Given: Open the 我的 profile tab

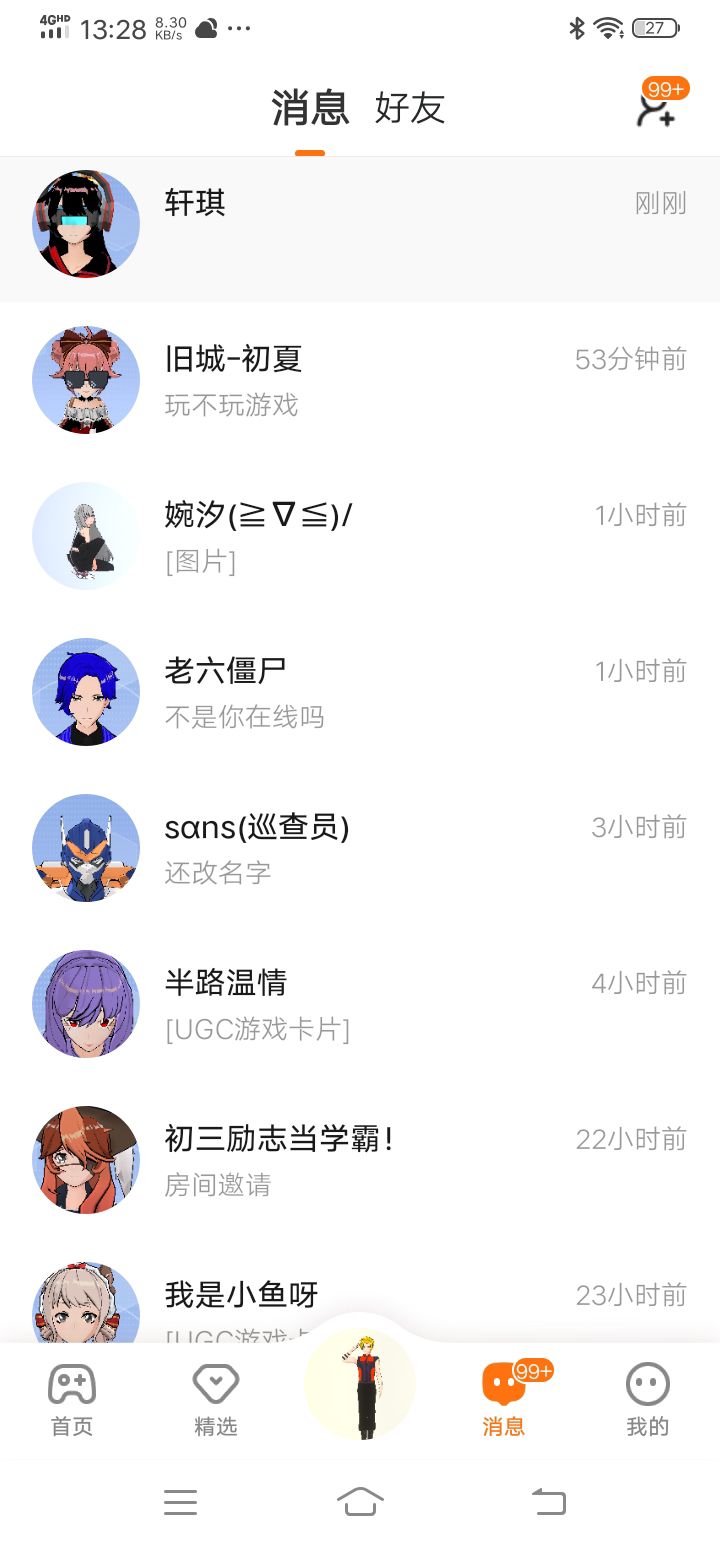Looking at the screenshot, I should [x=647, y=1400].
